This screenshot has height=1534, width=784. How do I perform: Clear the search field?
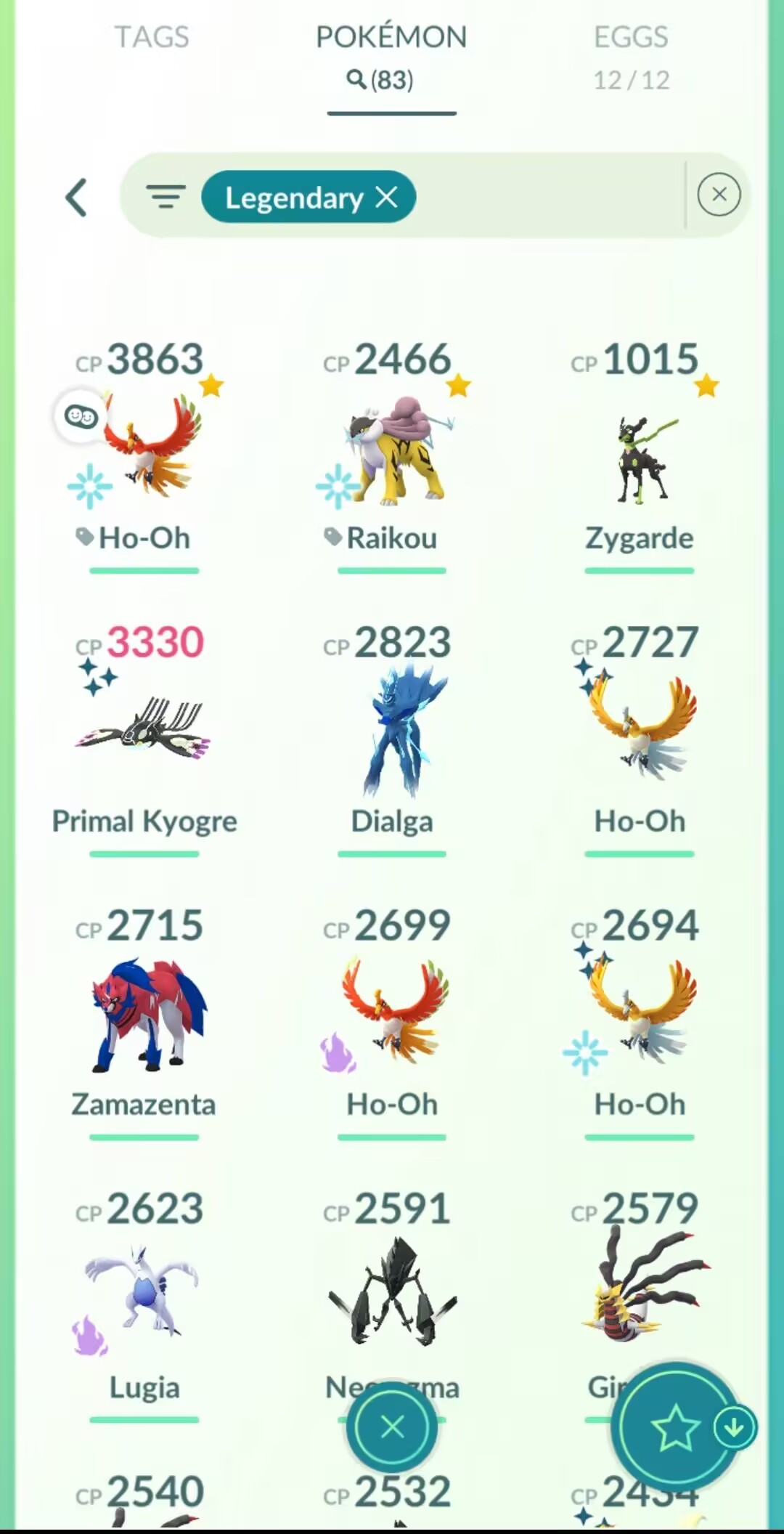(x=718, y=195)
